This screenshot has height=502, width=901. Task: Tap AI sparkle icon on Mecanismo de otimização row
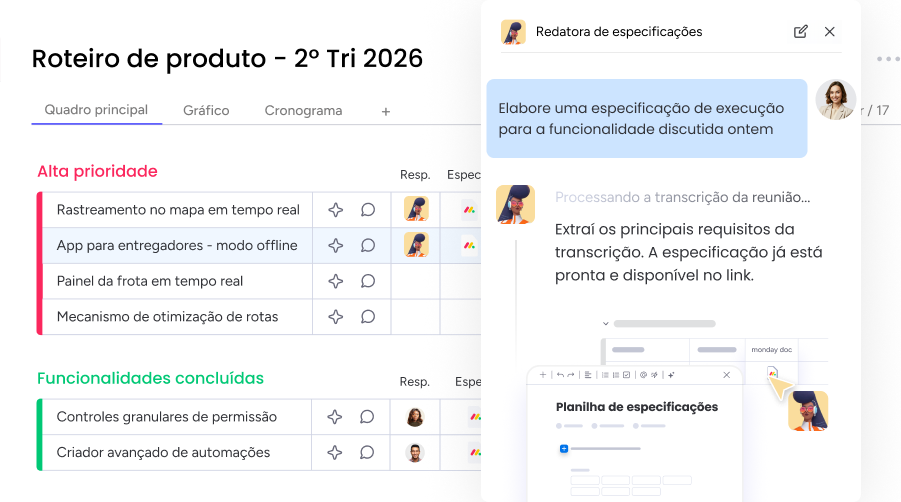(336, 316)
